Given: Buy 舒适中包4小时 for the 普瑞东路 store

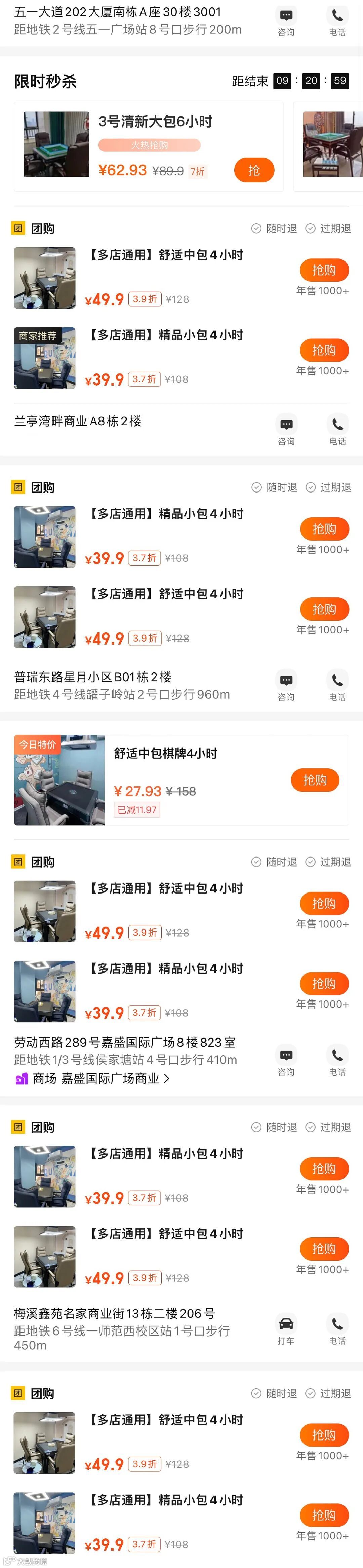Looking at the screenshot, I should (324, 609).
